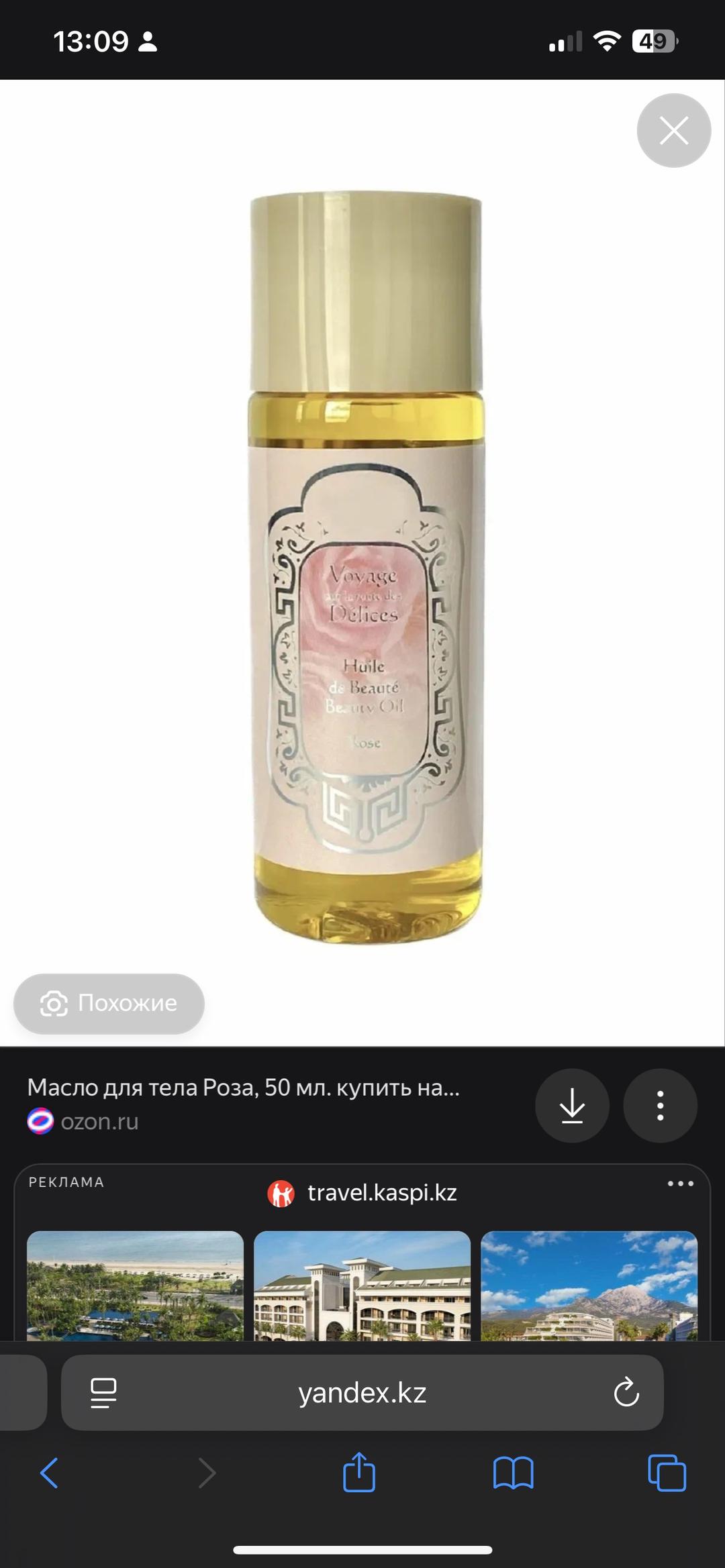Share this page from the toolbar

coord(359,1472)
